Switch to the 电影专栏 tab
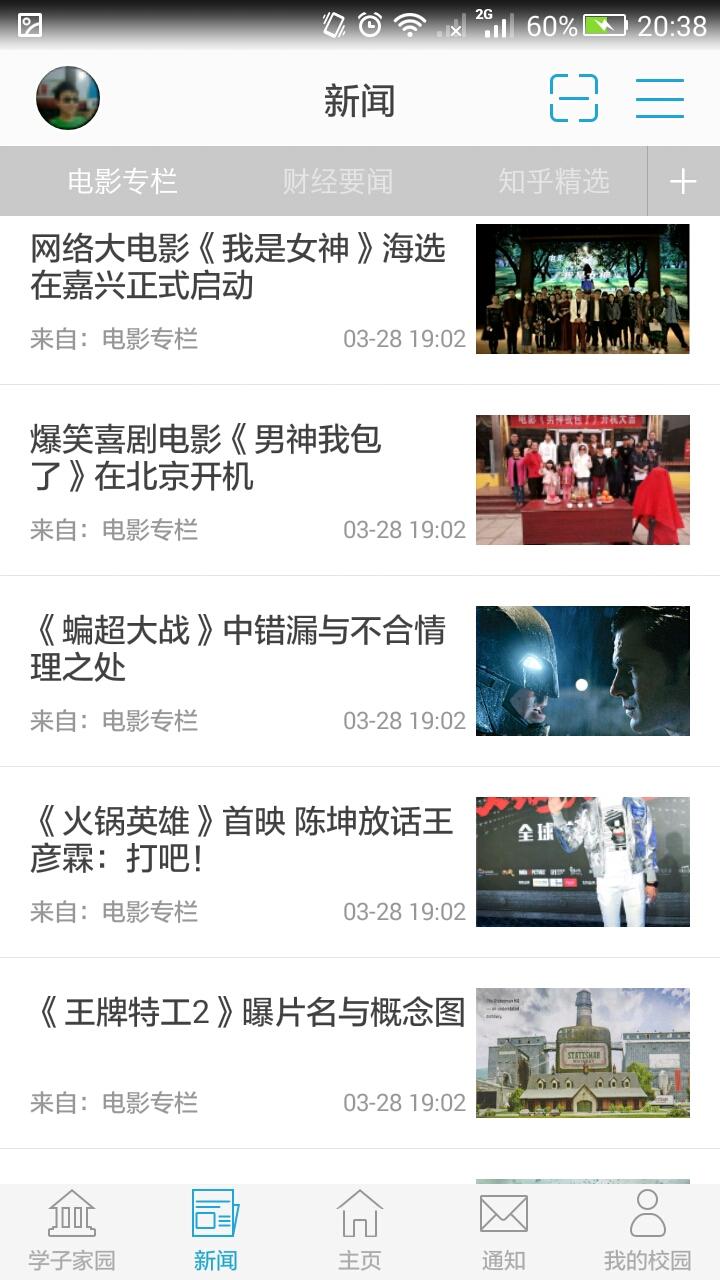This screenshot has width=720, height=1280. click(122, 181)
